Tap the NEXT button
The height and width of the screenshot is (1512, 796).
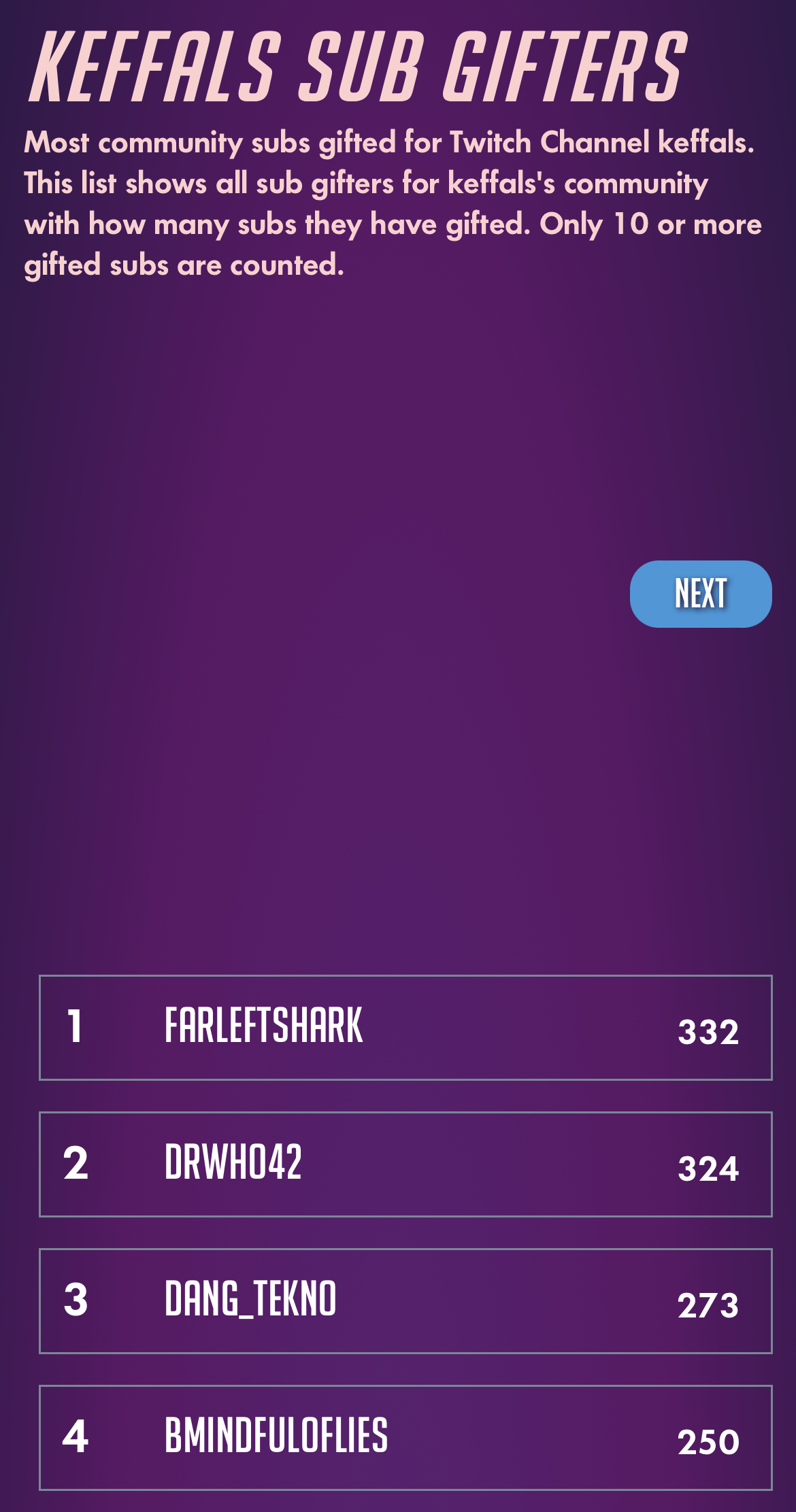click(x=701, y=594)
